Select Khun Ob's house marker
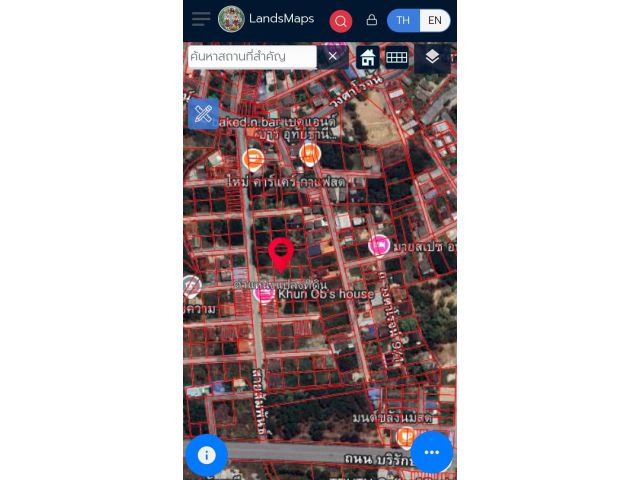This screenshot has width=640, height=480. coord(265,294)
